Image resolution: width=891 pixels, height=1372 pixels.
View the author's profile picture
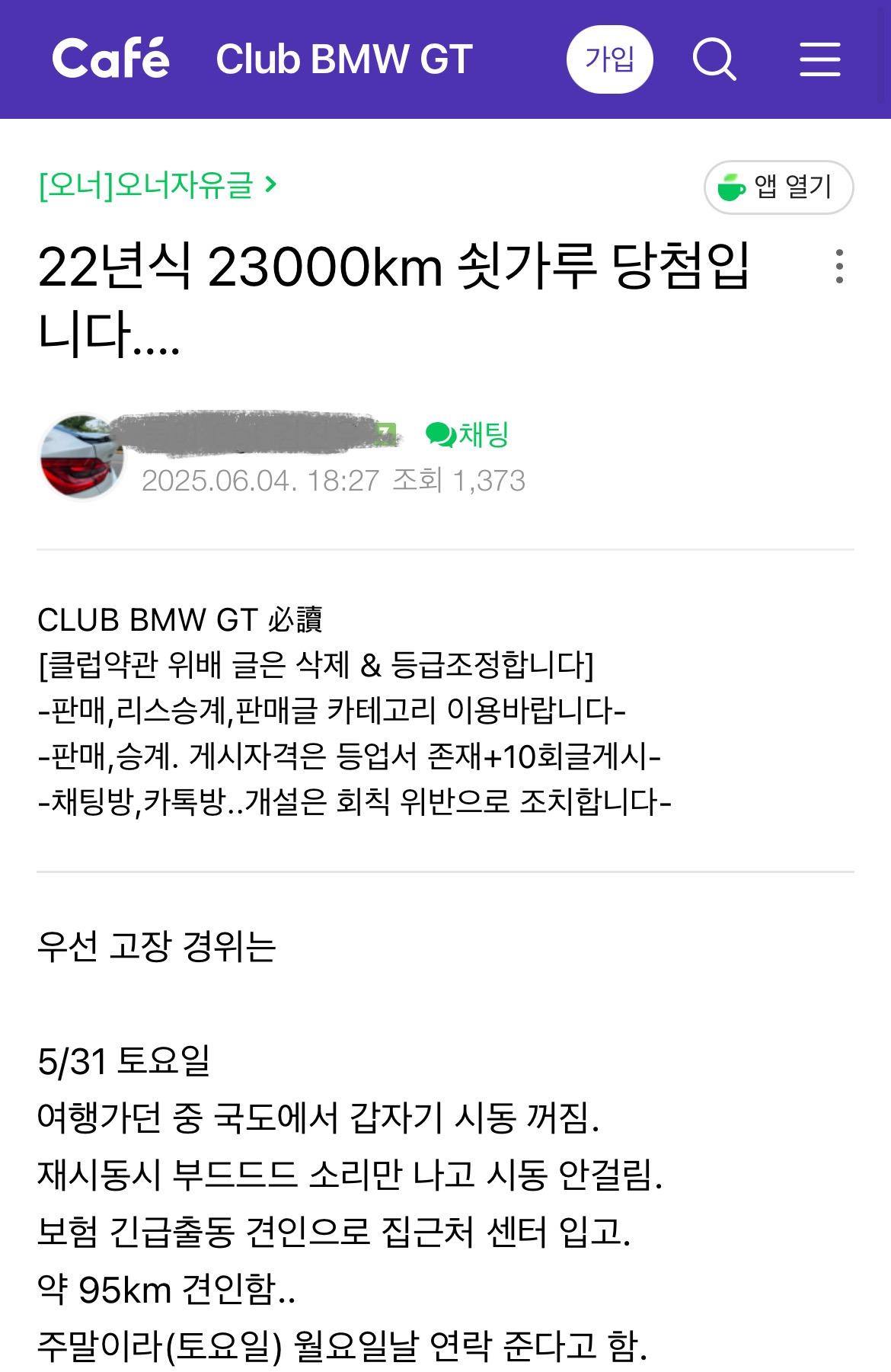[x=81, y=457]
